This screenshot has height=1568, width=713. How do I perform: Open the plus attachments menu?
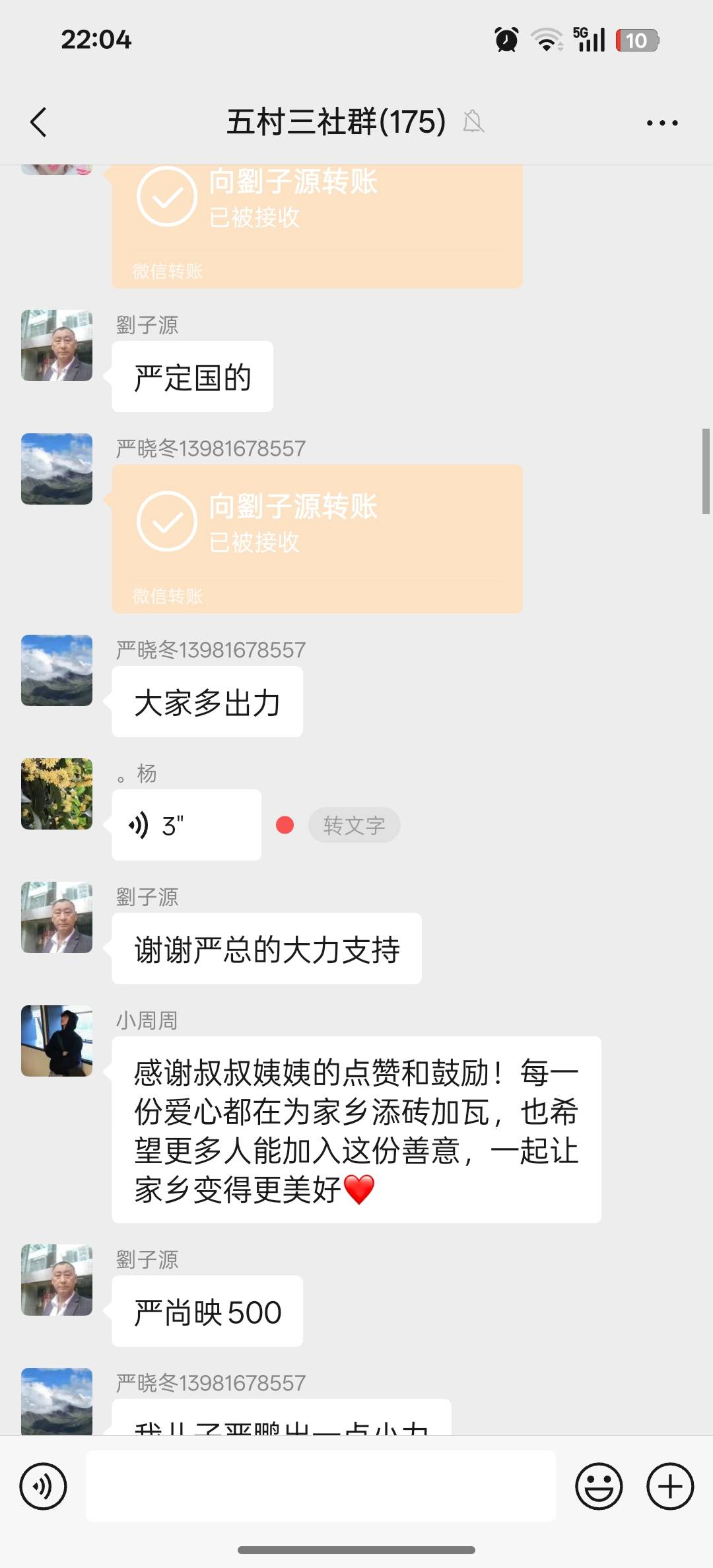coord(670,1486)
